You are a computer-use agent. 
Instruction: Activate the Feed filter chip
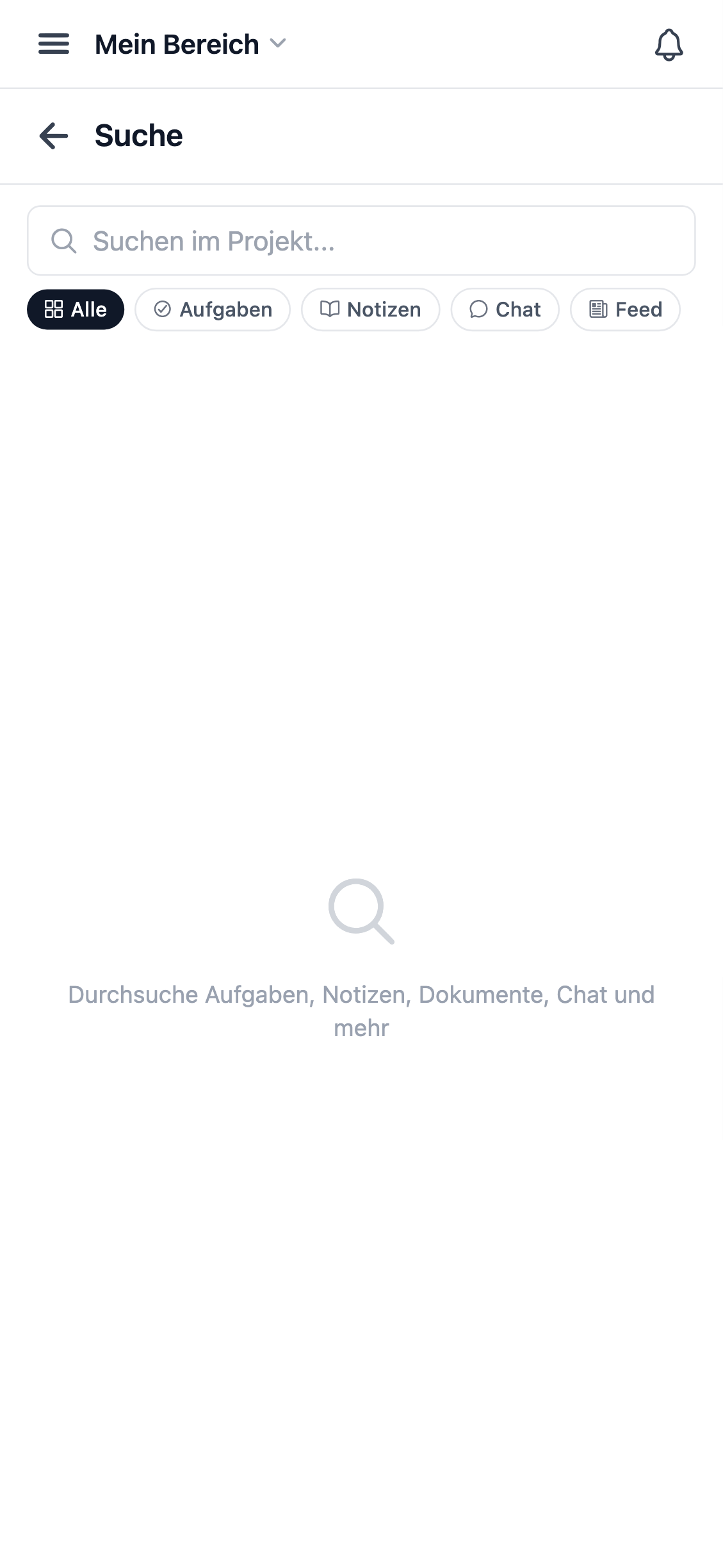624,309
